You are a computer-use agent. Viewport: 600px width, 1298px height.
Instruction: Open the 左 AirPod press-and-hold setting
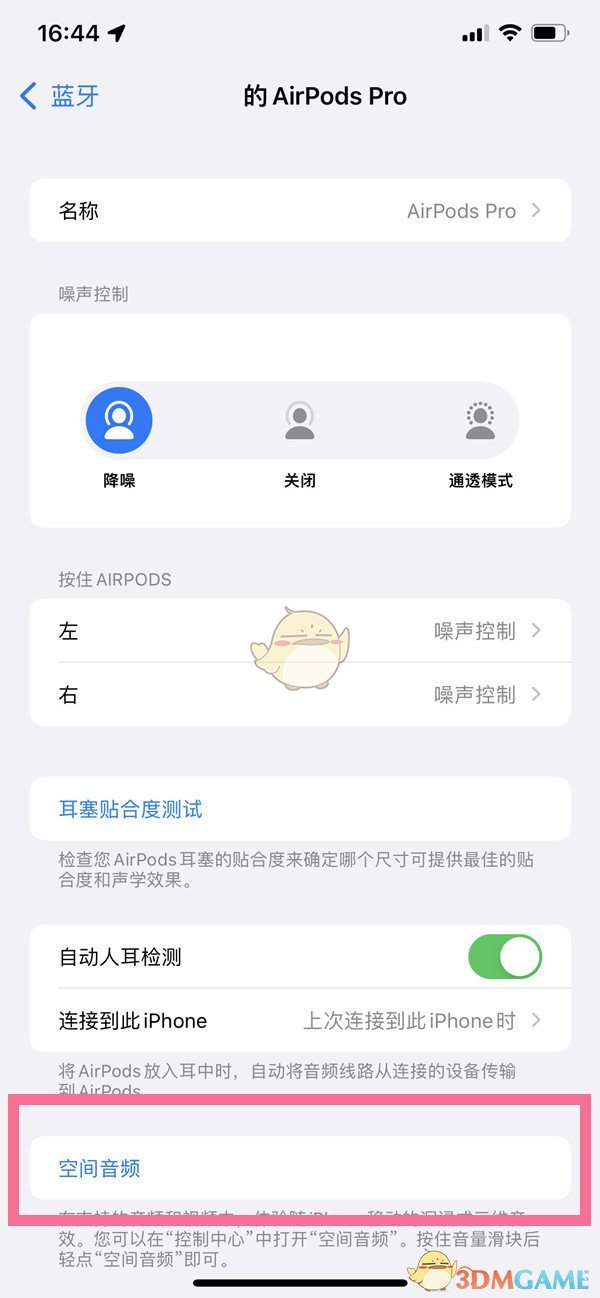point(300,631)
